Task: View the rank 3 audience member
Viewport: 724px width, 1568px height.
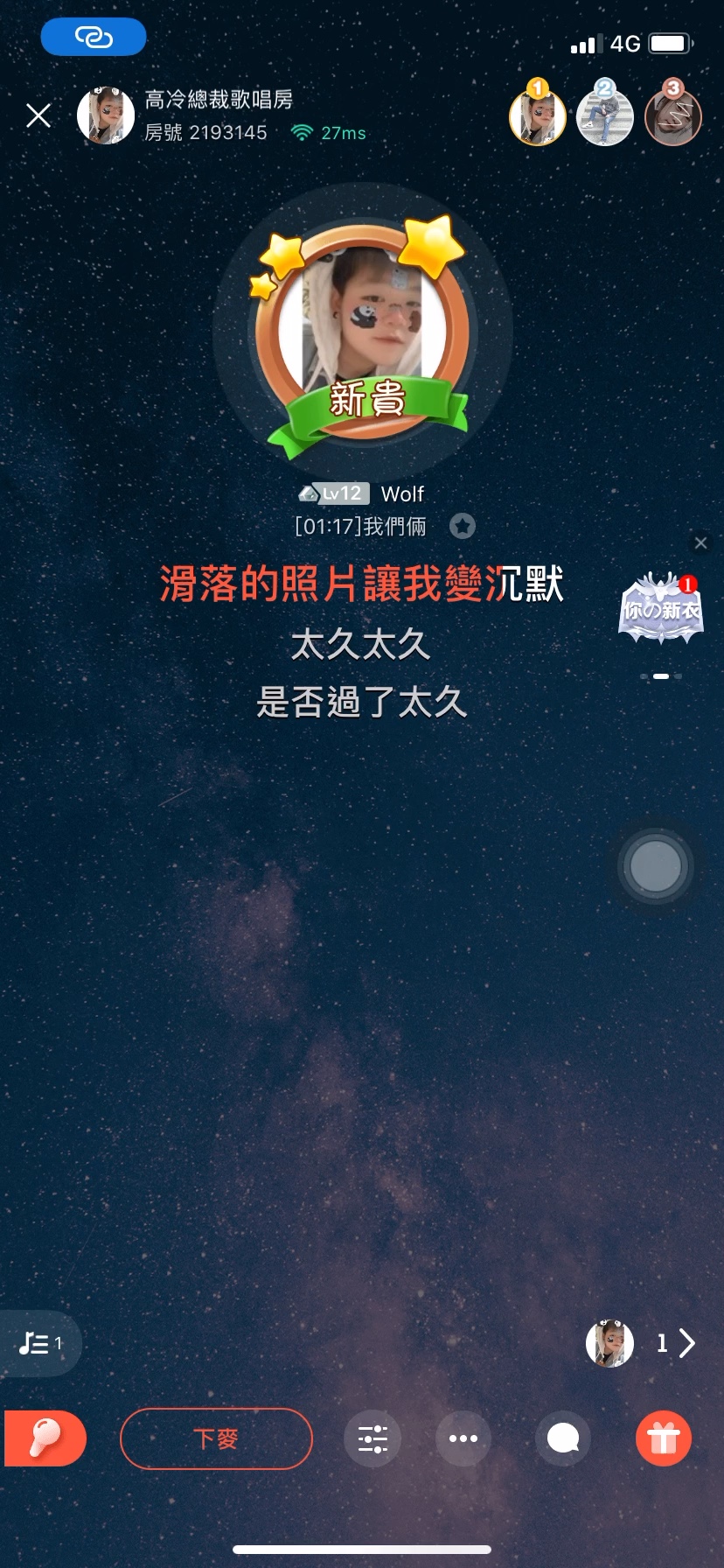Action: pyautogui.click(x=672, y=117)
